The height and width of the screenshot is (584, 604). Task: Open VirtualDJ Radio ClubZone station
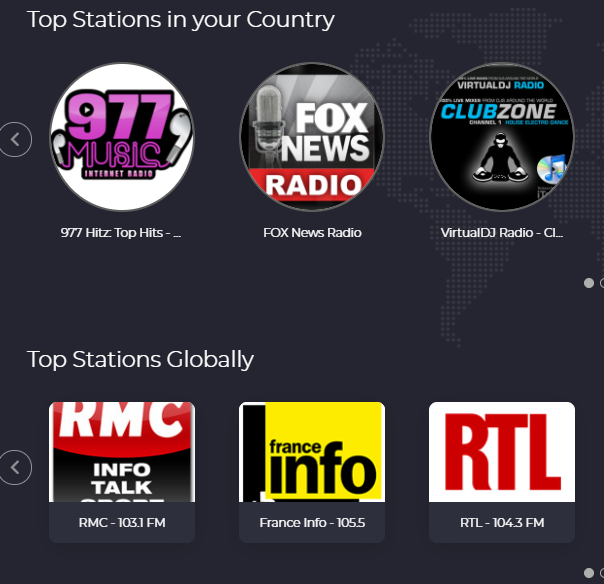(501, 137)
